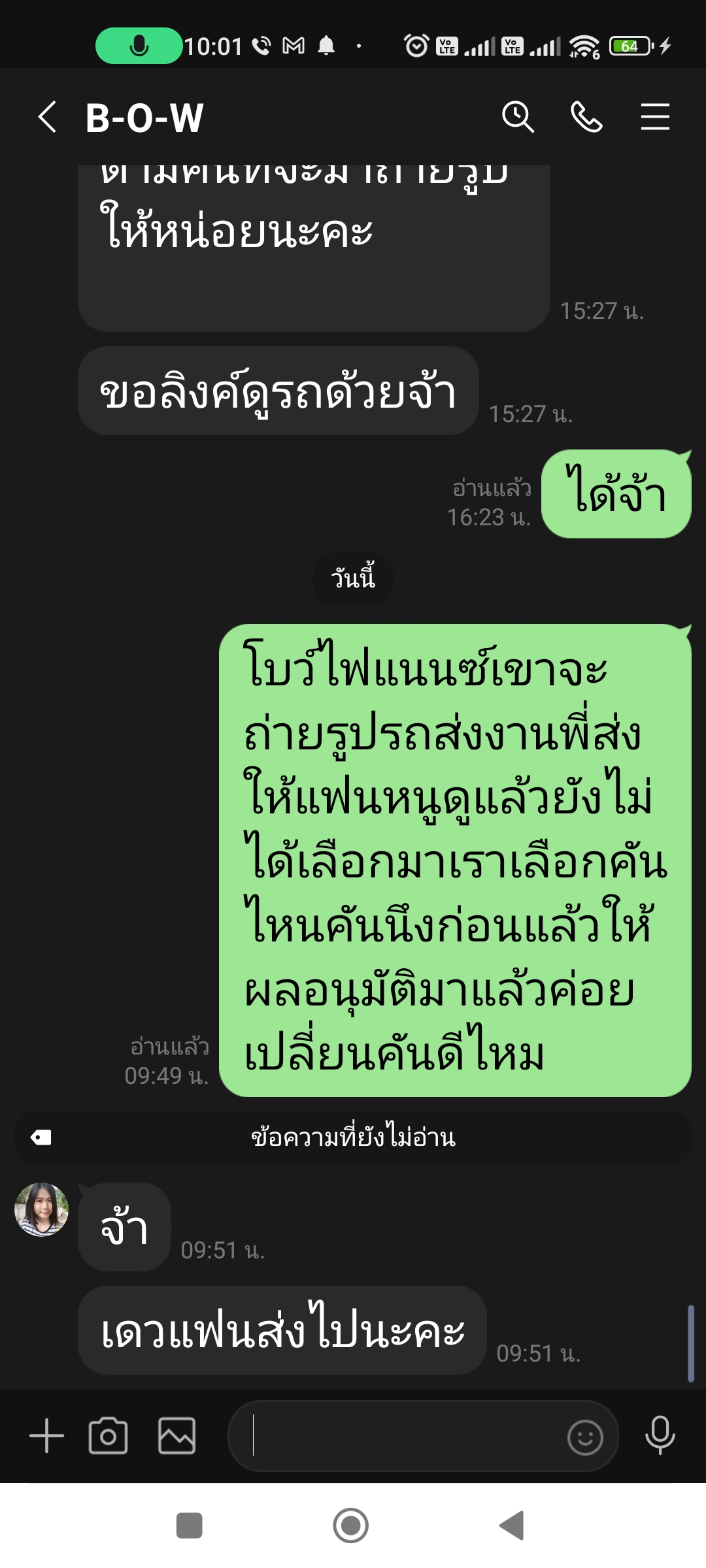Tap the system home button
This screenshot has height=1568, width=706.
coord(351,1526)
